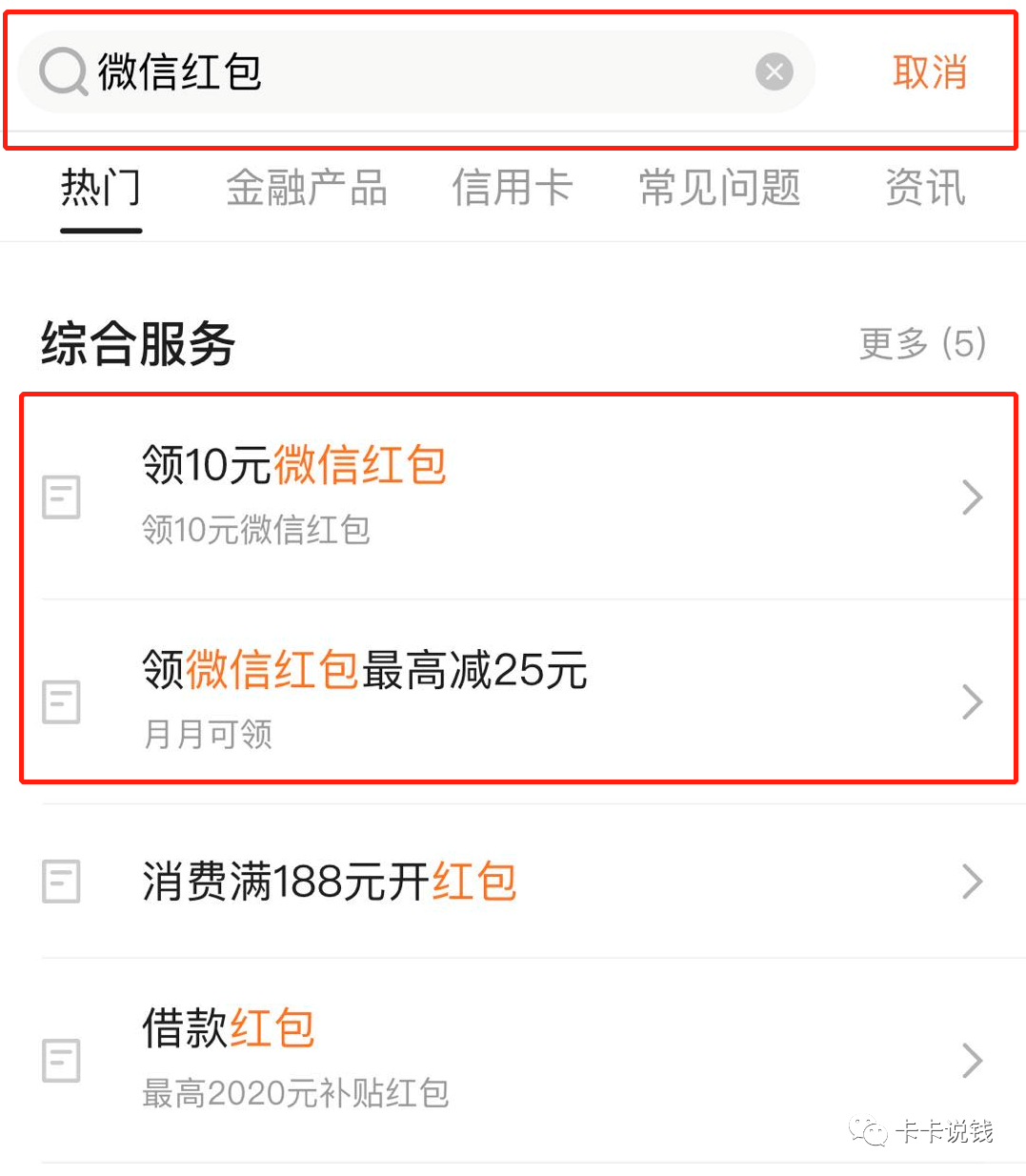The height and width of the screenshot is (1176, 1026).
Task: Select the 热门 tab
Action: (x=100, y=189)
